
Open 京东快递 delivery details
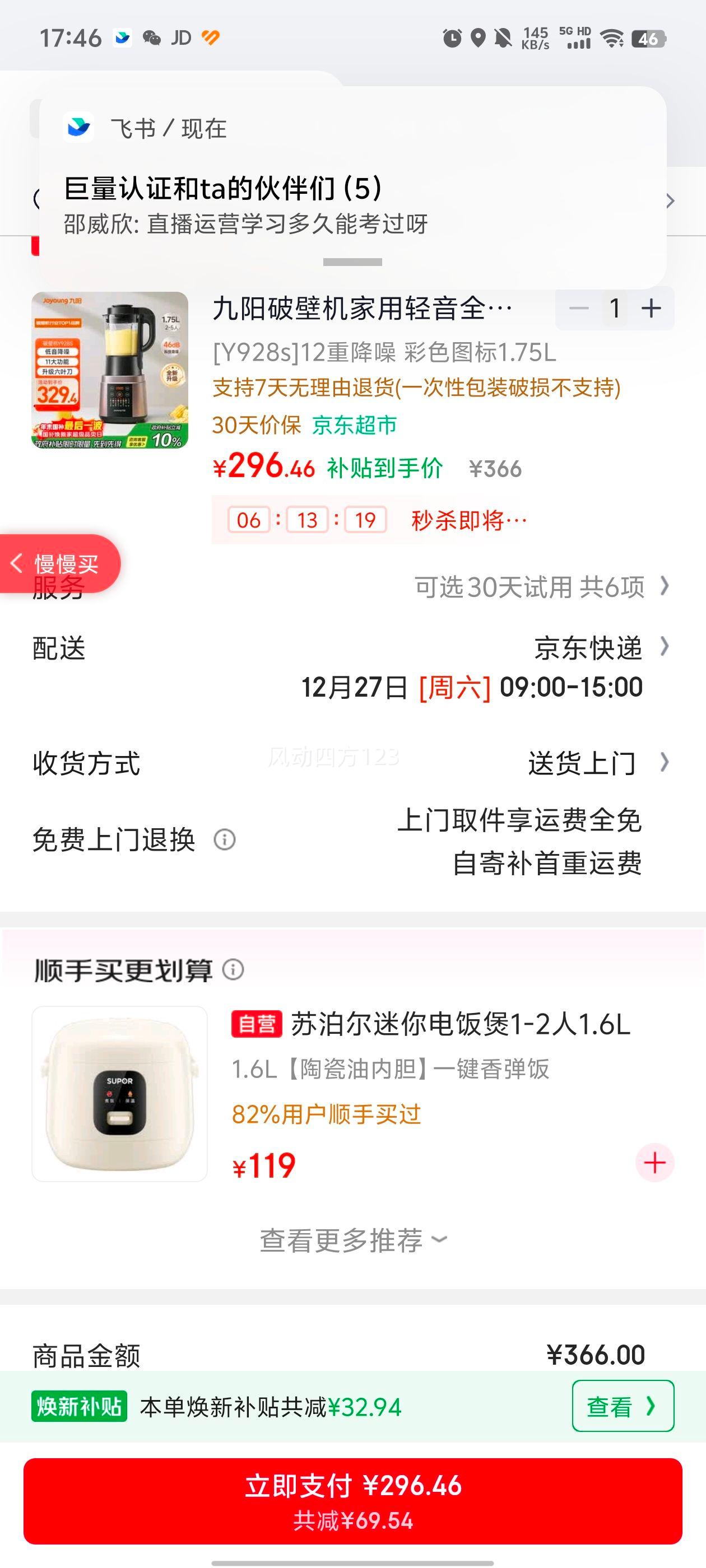tap(587, 649)
